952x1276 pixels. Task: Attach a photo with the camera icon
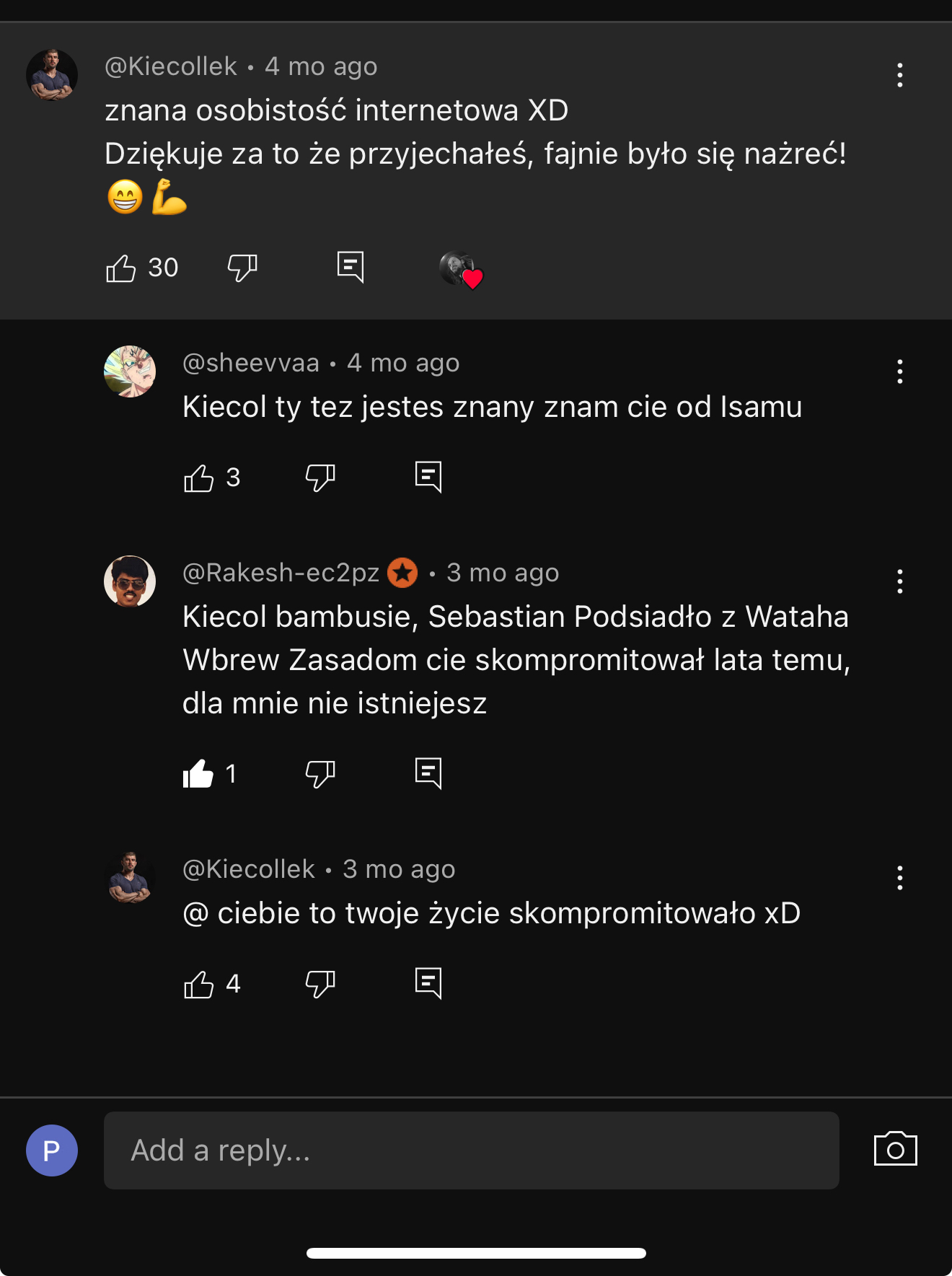(895, 1149)
